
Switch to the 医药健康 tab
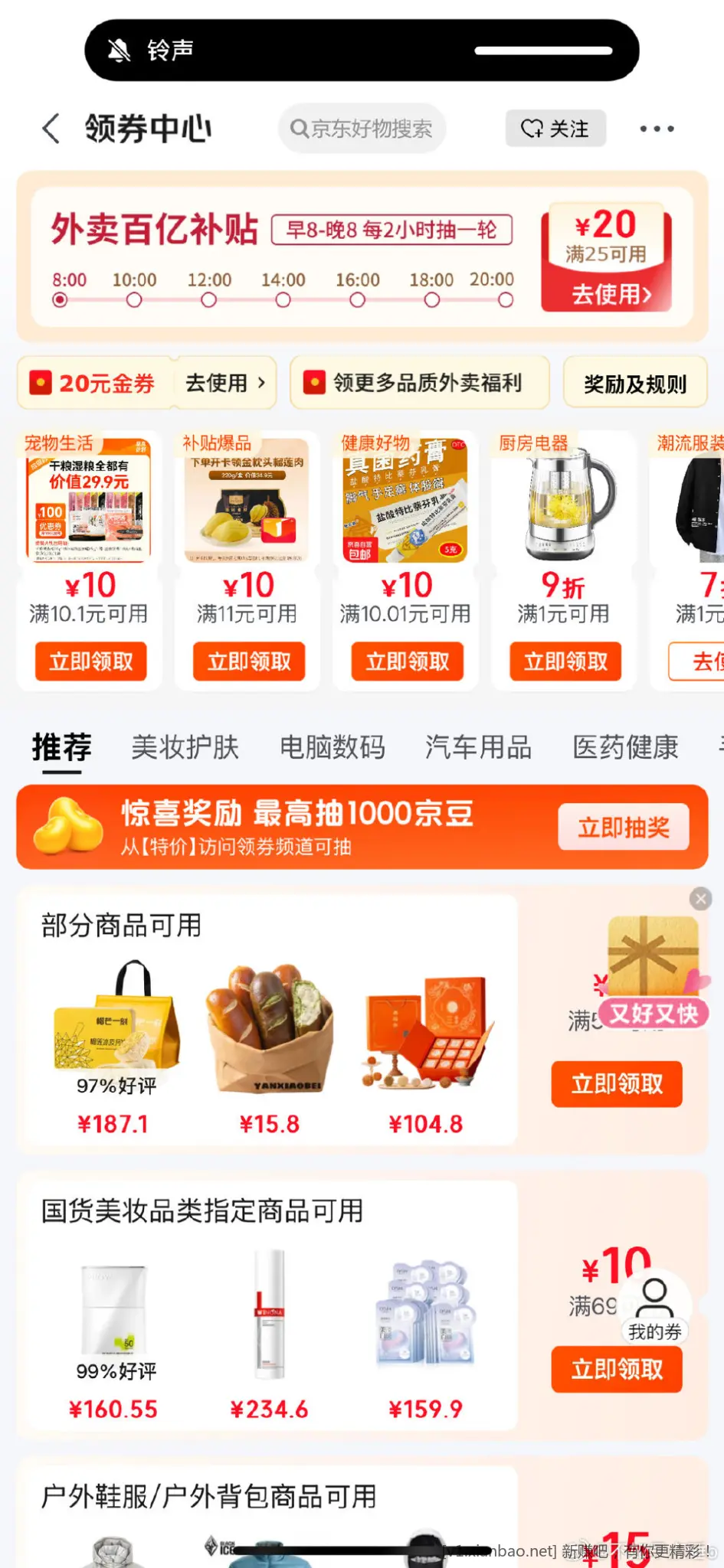point(625,747)
